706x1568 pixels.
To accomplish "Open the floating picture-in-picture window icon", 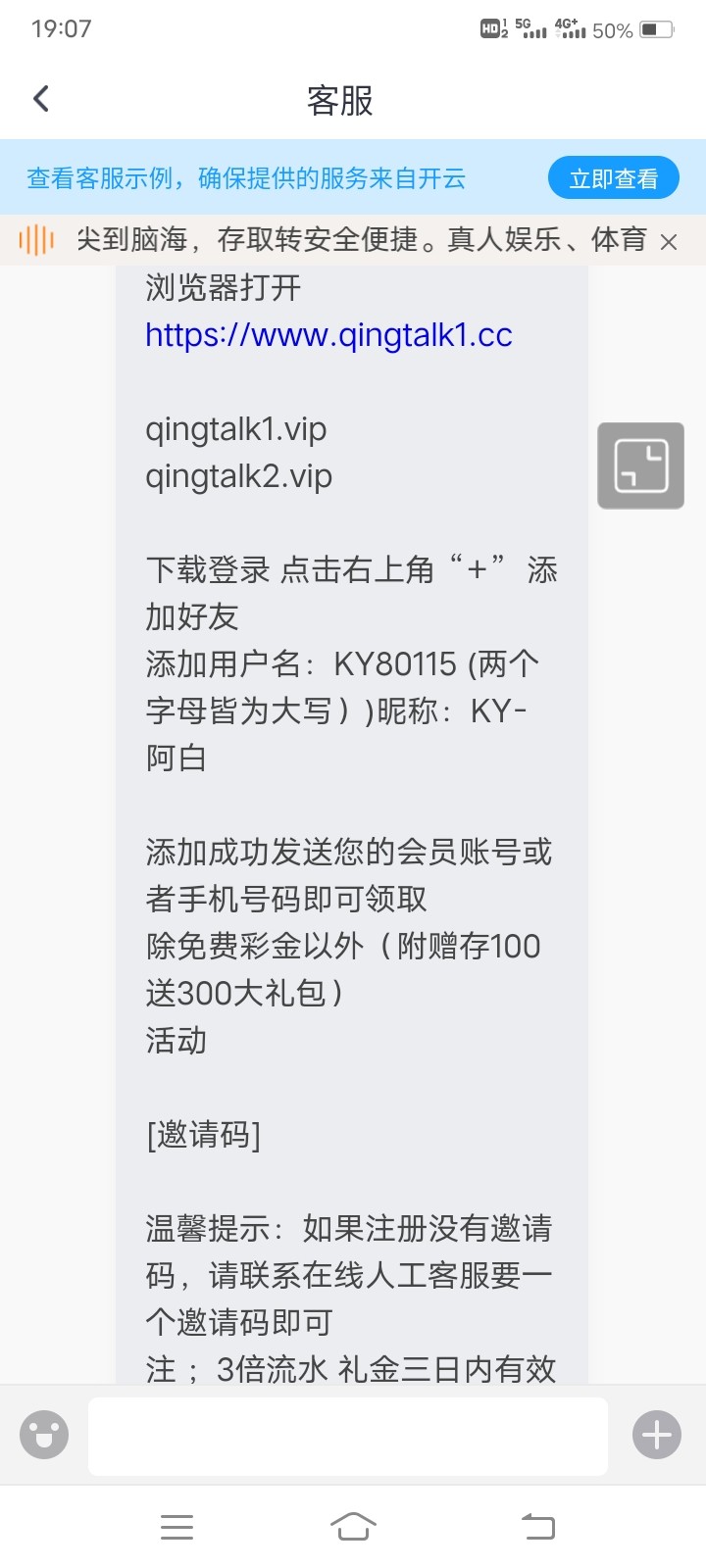I will pos(640,465).
